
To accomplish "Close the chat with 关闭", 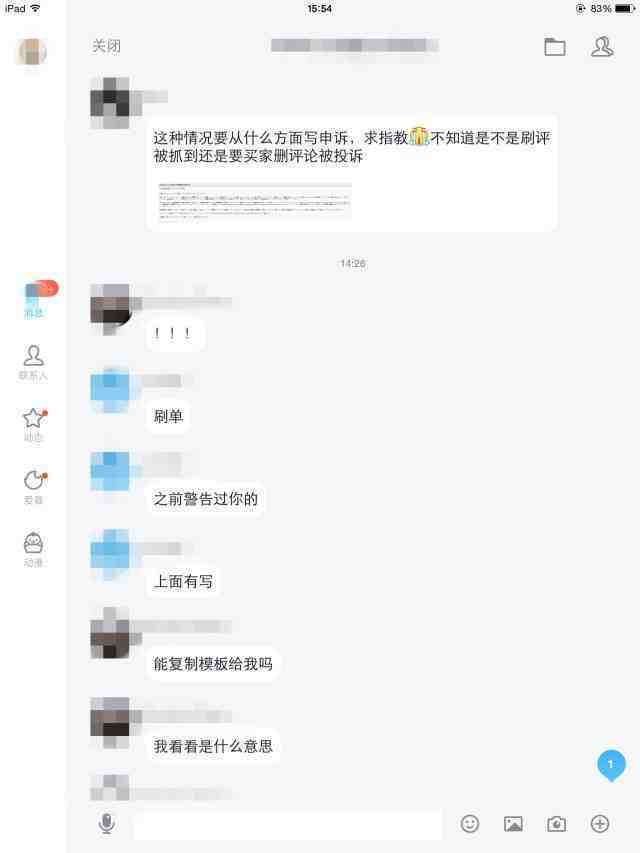I will (x=106, y=47).
